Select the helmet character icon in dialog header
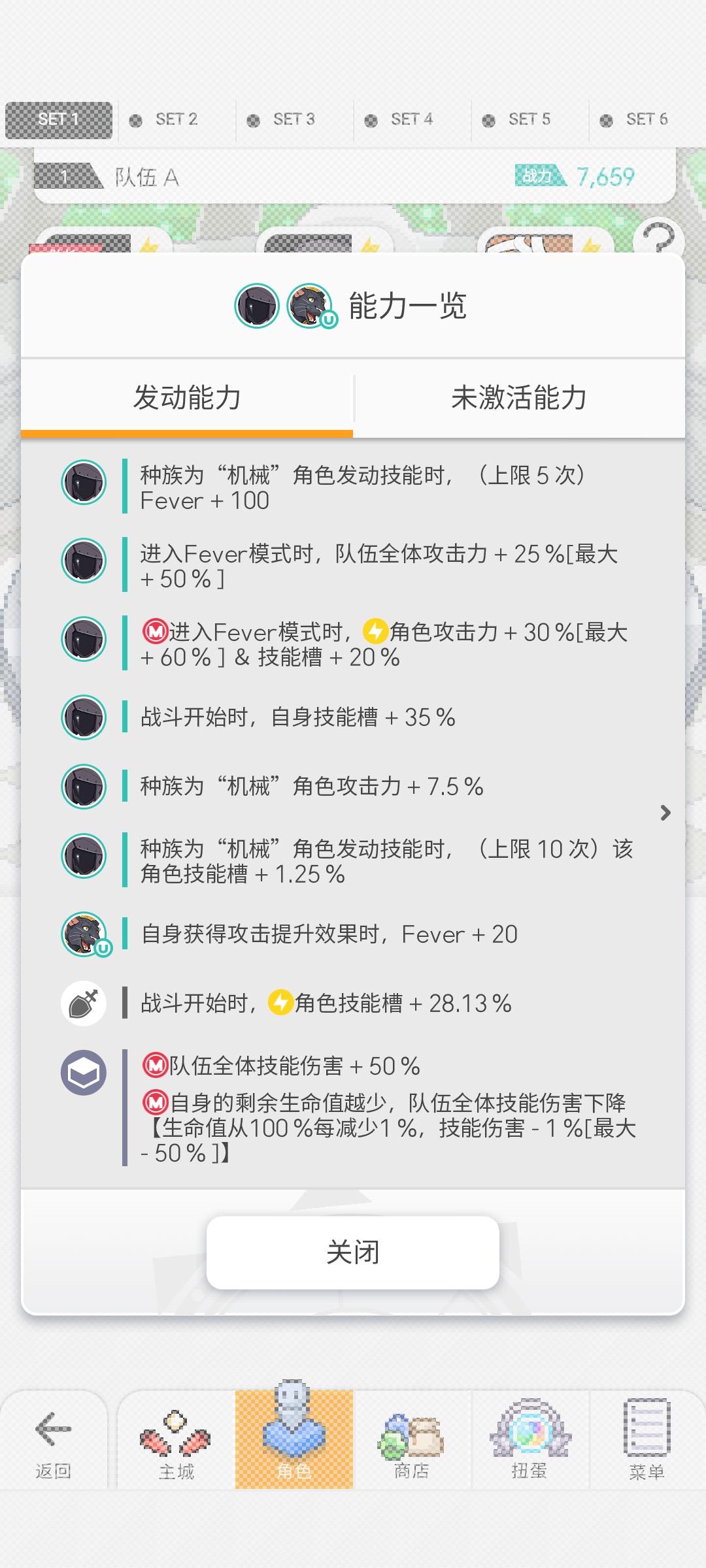This screenshot has width=706, height=1568. (x=258, y=304)
